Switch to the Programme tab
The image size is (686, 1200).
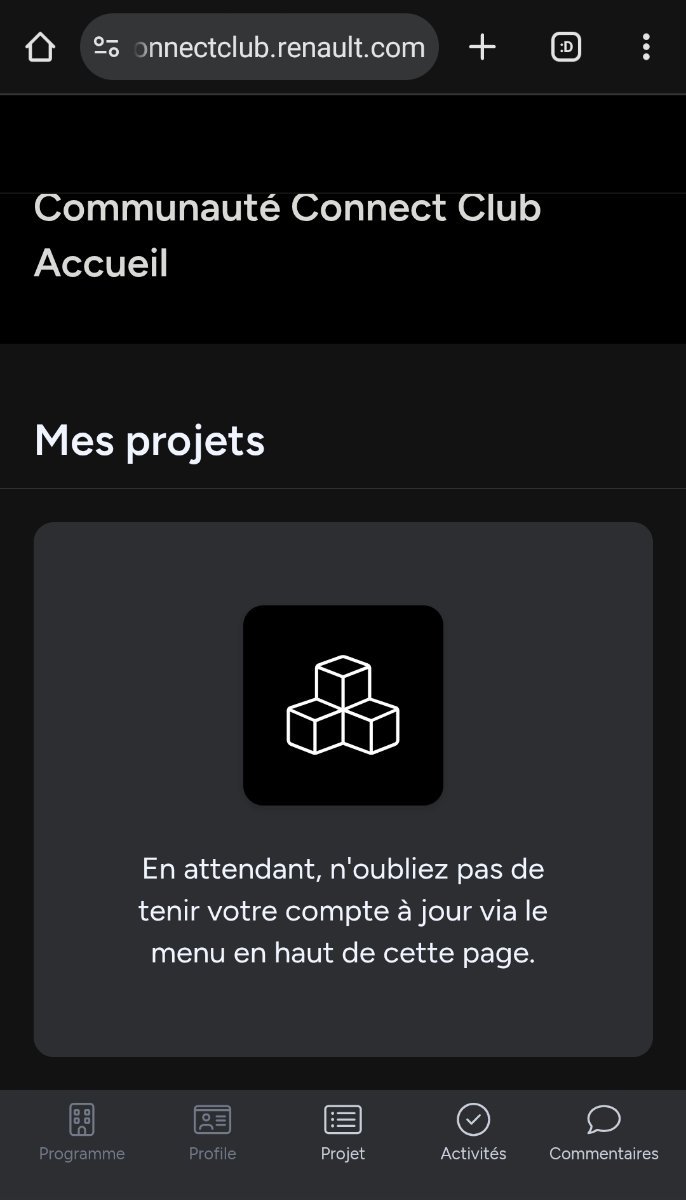pos(82,1133)
